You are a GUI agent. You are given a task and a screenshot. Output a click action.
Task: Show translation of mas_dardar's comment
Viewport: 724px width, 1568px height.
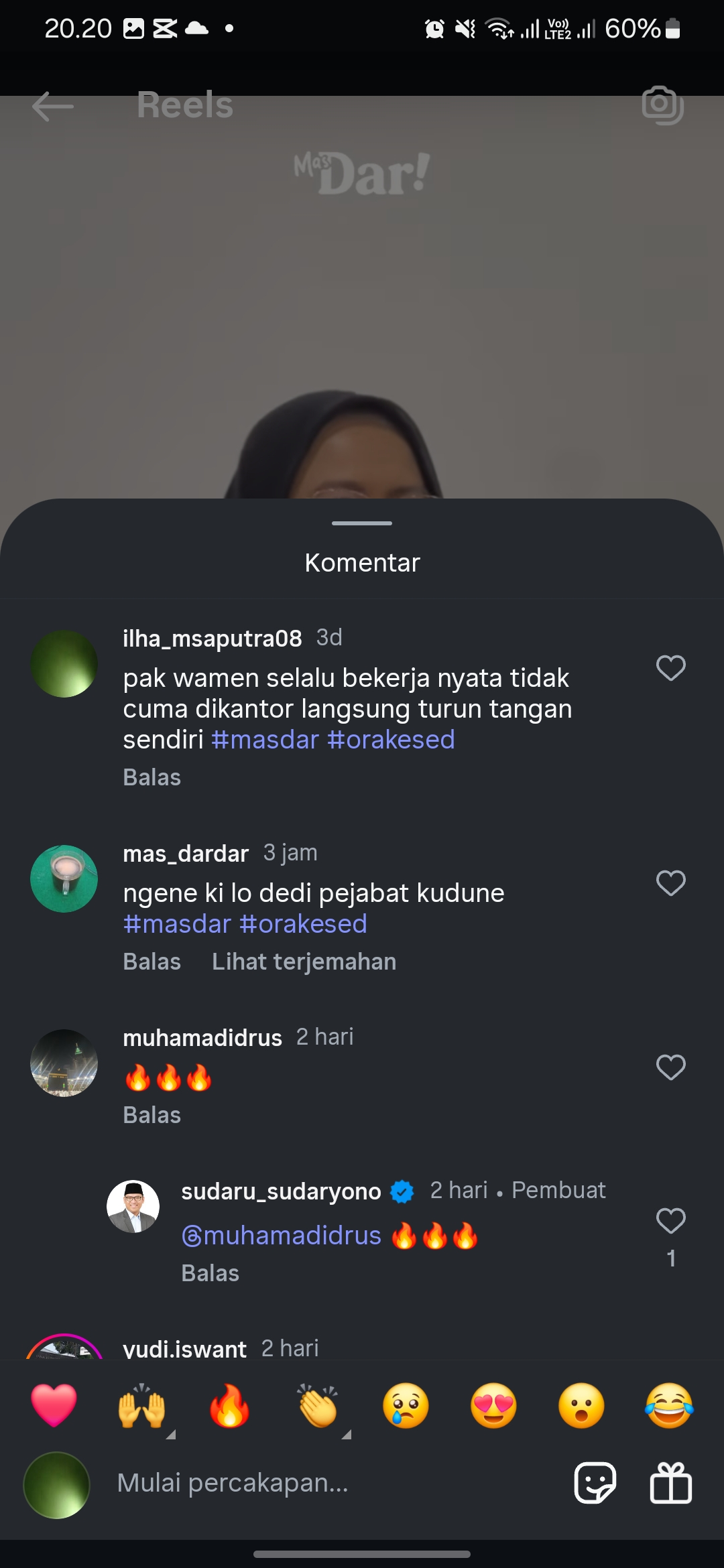point(304,962)
